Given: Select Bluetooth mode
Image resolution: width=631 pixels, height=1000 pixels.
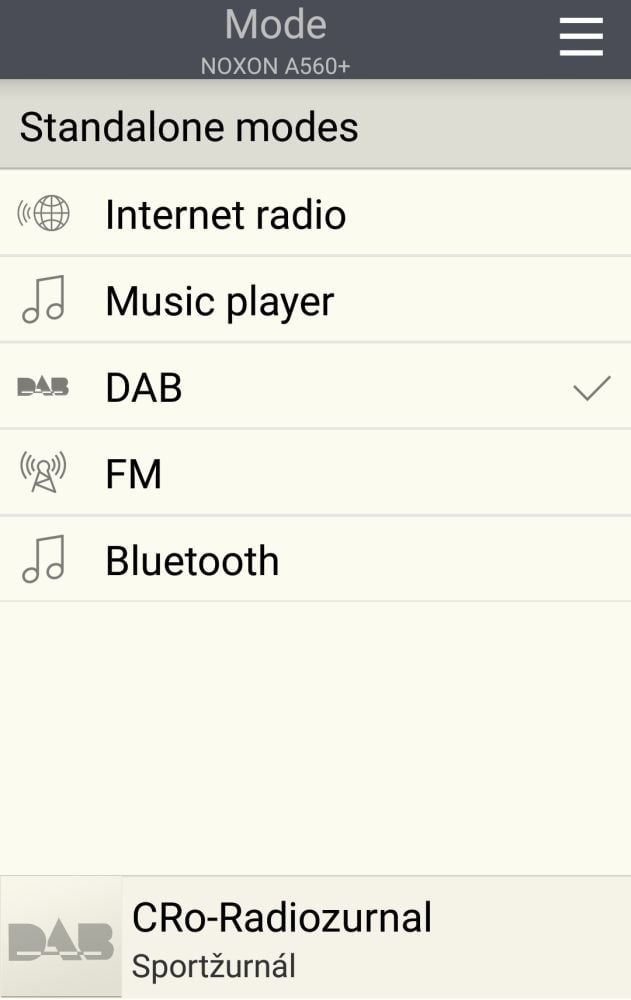Looking at the screenshot, I should tap(192, 561).
